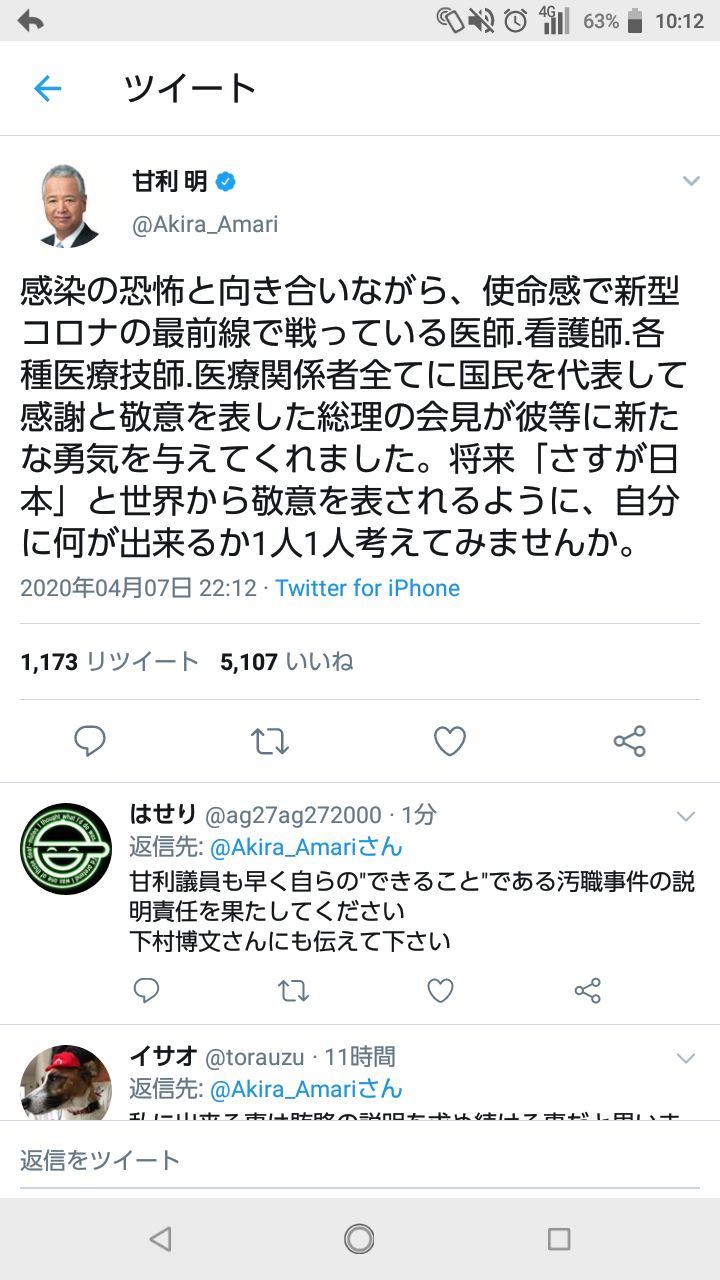720x1280 pixels.
Task: Open the Twitter for iPhone link
Action: pyautogui.click(x=367, y=588)
